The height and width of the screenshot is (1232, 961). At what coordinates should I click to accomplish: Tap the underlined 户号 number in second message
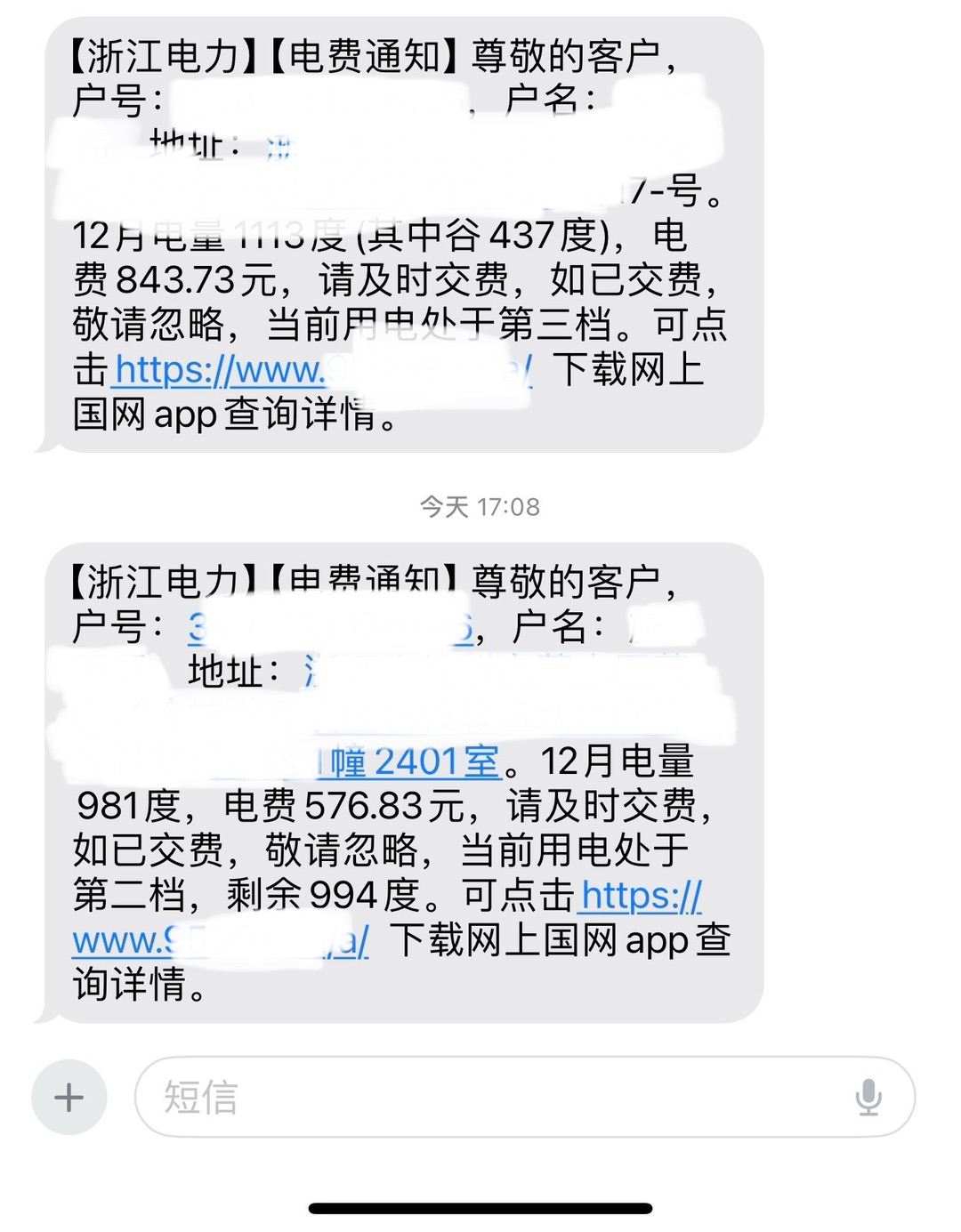[x=198, y=629]
